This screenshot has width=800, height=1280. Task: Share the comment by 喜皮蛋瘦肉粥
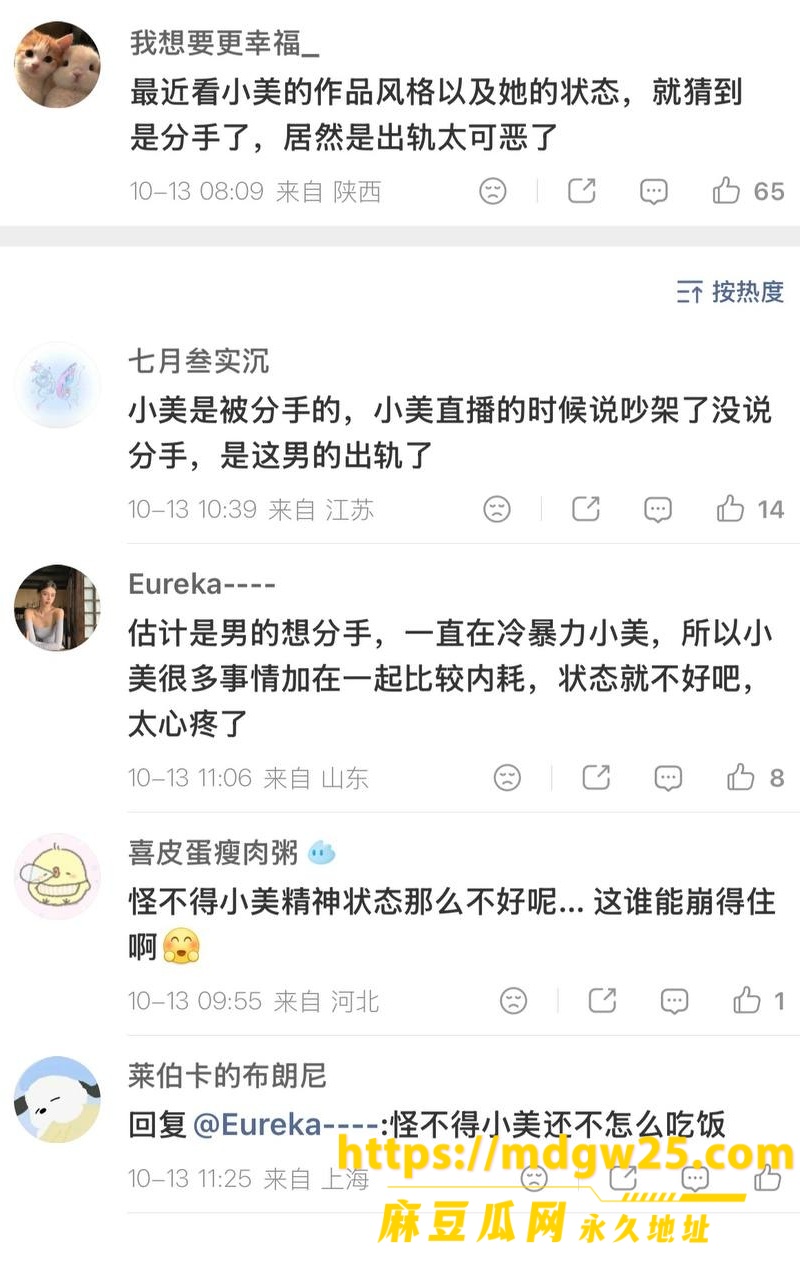[x=603, y=1000]
